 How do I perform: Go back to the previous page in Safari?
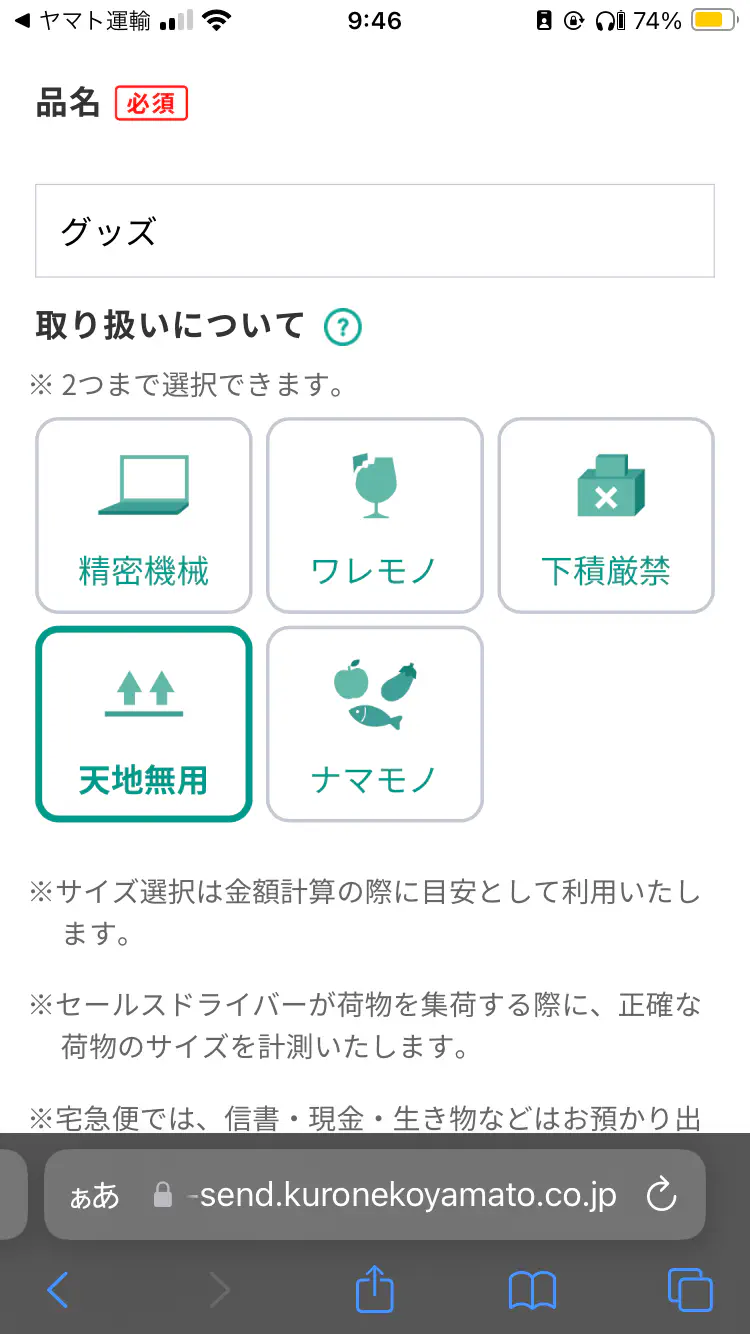[x=58, y=1290]
